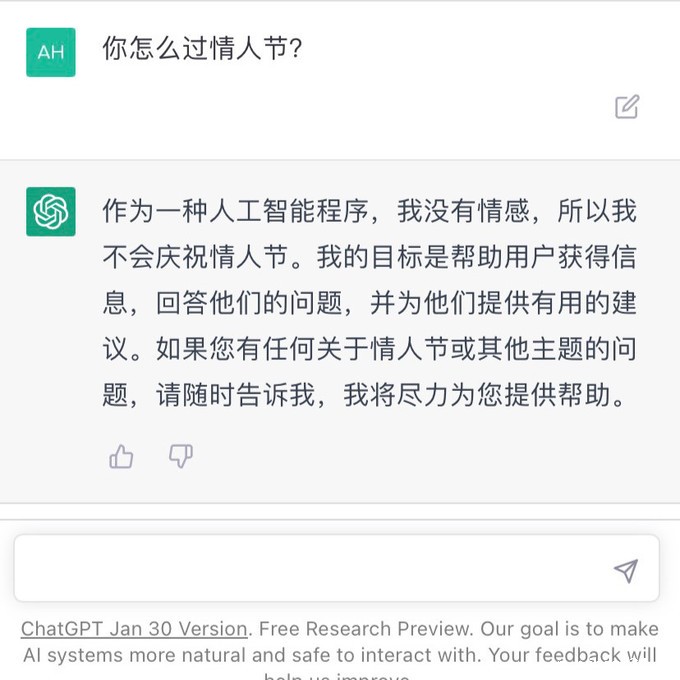Focus the message input field
The image size is (680, 680).
point(310,569)
